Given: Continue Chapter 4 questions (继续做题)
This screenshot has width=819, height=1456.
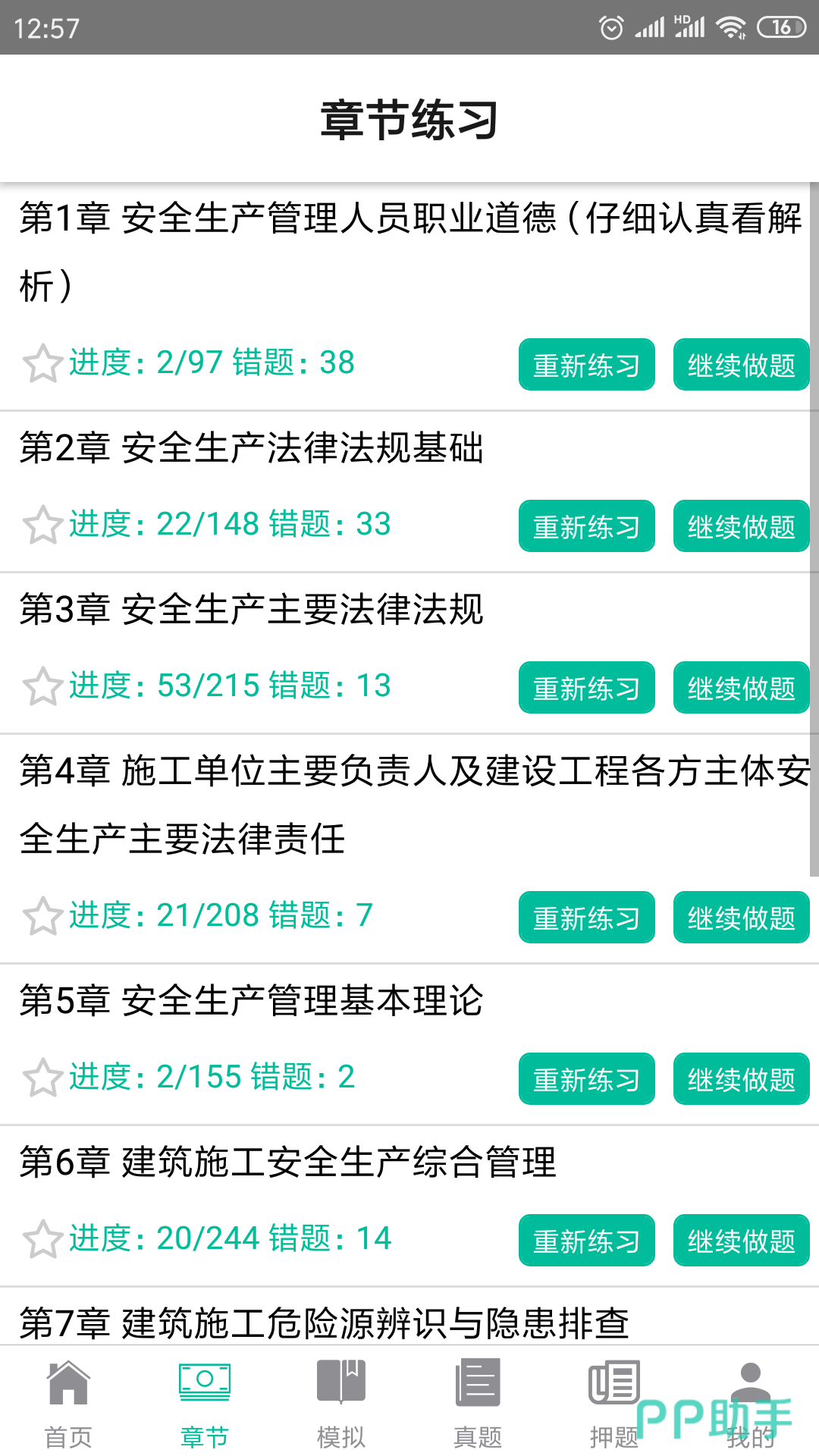Looking at the screenshot, I should (x=741, y=918).
